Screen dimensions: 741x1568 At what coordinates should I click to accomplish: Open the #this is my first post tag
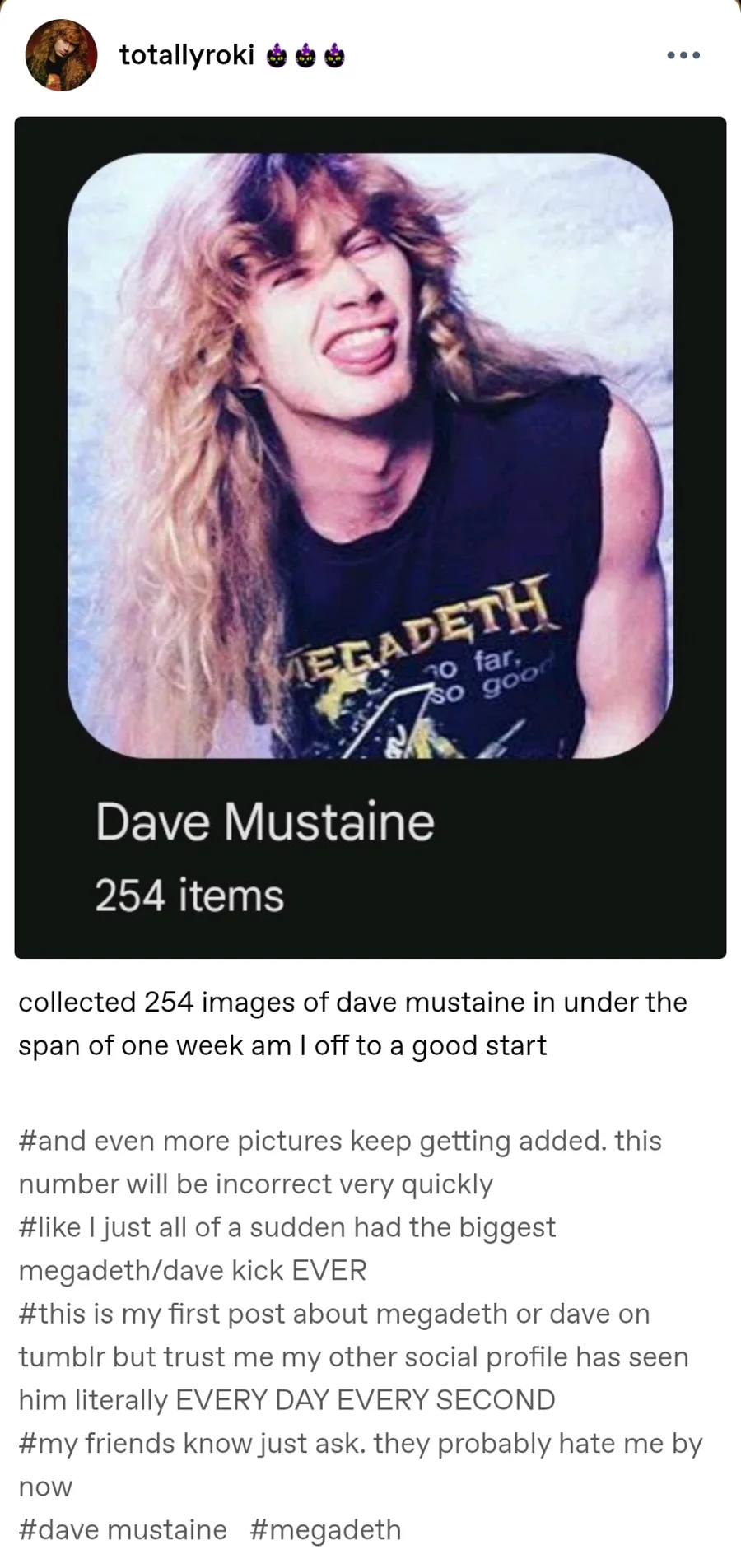pos(353,1356)
